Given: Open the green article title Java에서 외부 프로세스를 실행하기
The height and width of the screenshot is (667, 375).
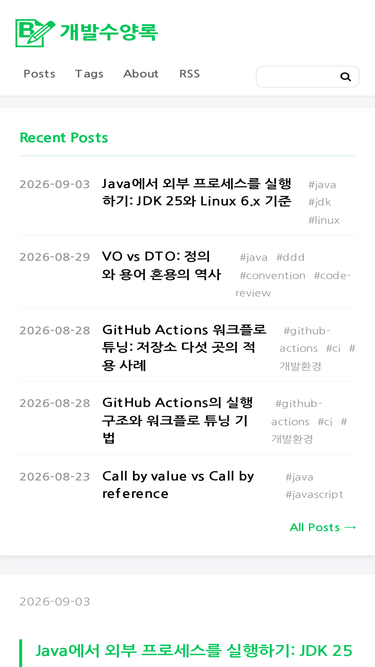Looking at the screenshot, I should click(194, 651).
